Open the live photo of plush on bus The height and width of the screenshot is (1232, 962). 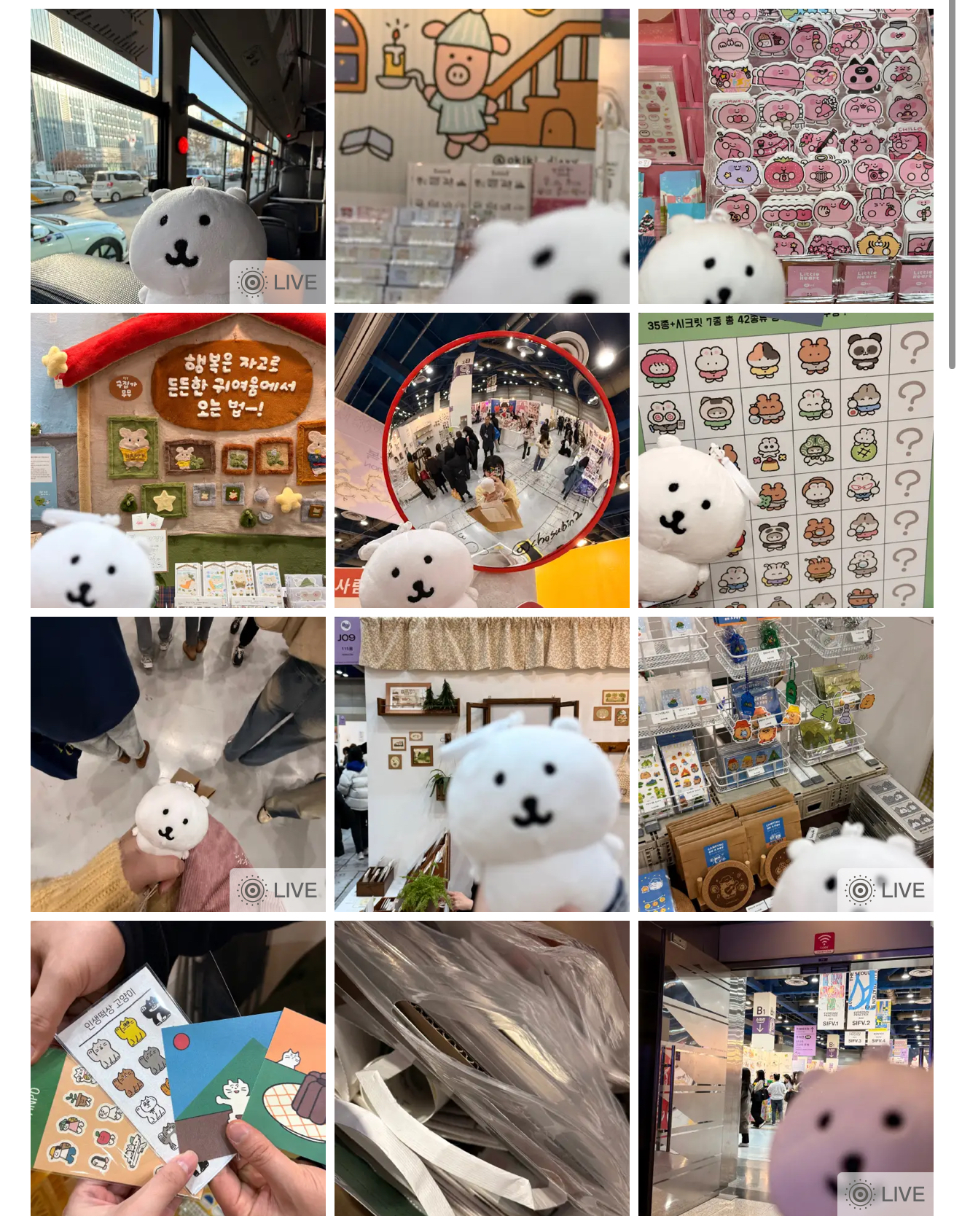click(x=178, y=156)
